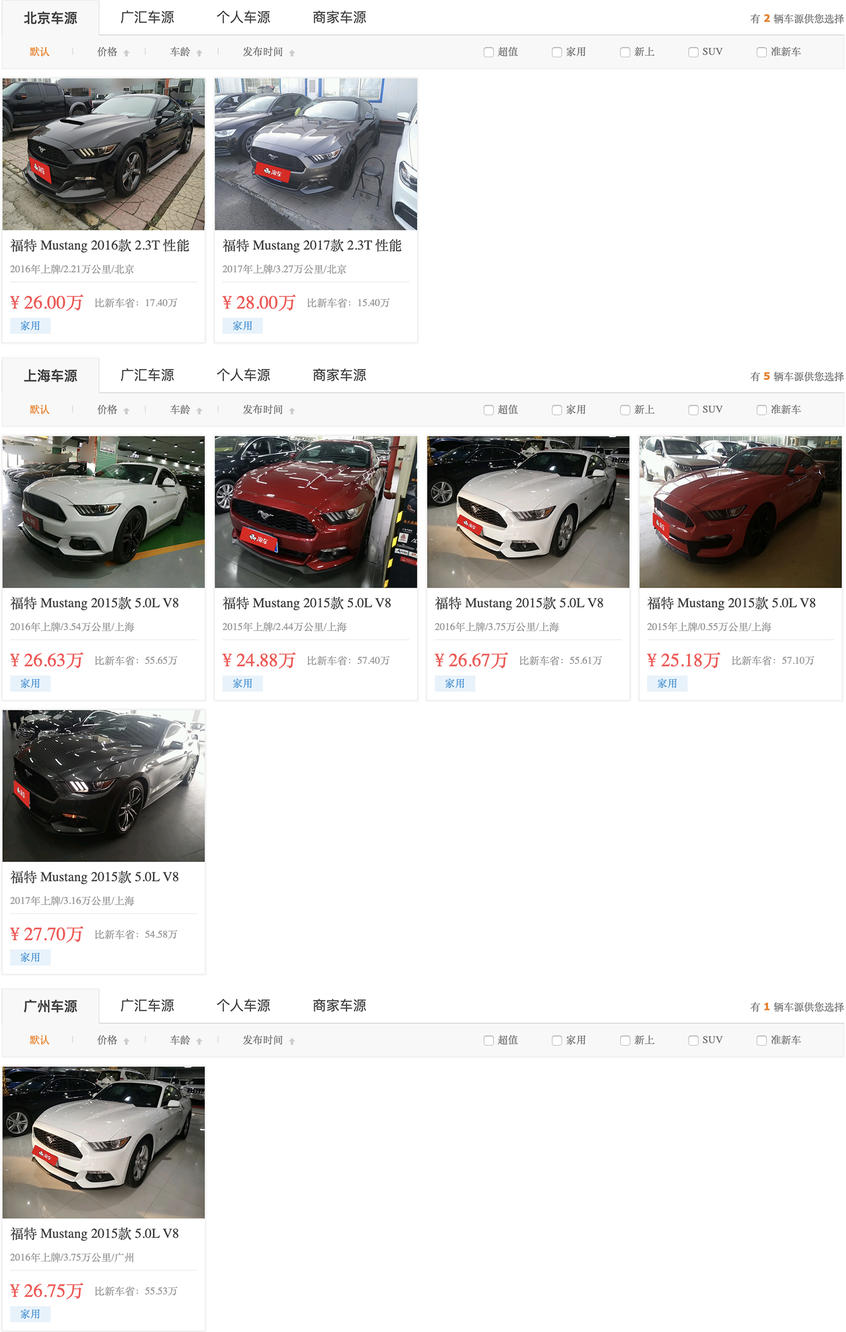
Task: Open the ¥26.00万 Mustang 2016款 listing
Action: tap(103, 155)
